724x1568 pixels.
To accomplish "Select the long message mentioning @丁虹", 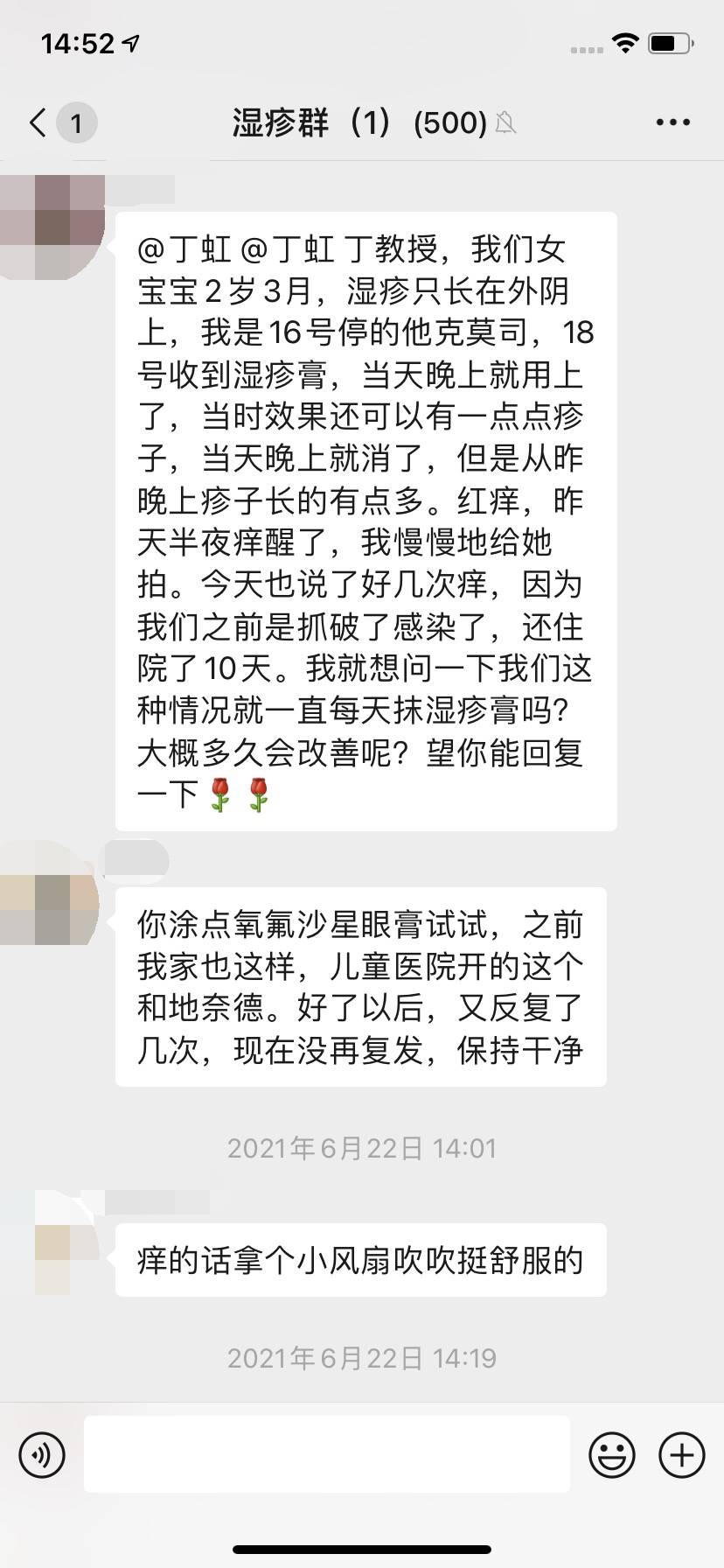I will (365, 516).
